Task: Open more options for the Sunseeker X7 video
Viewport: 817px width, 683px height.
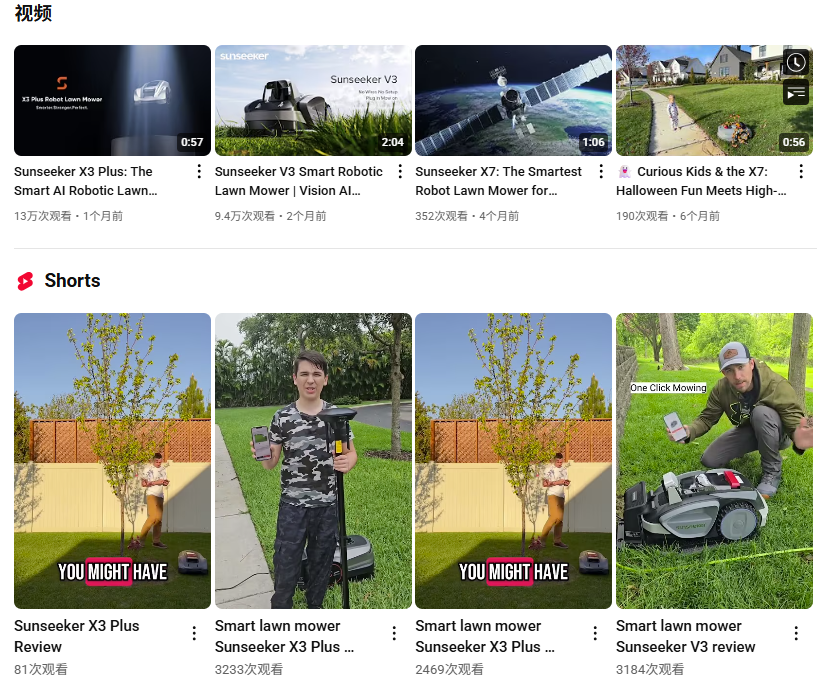Action: point(601,172)
